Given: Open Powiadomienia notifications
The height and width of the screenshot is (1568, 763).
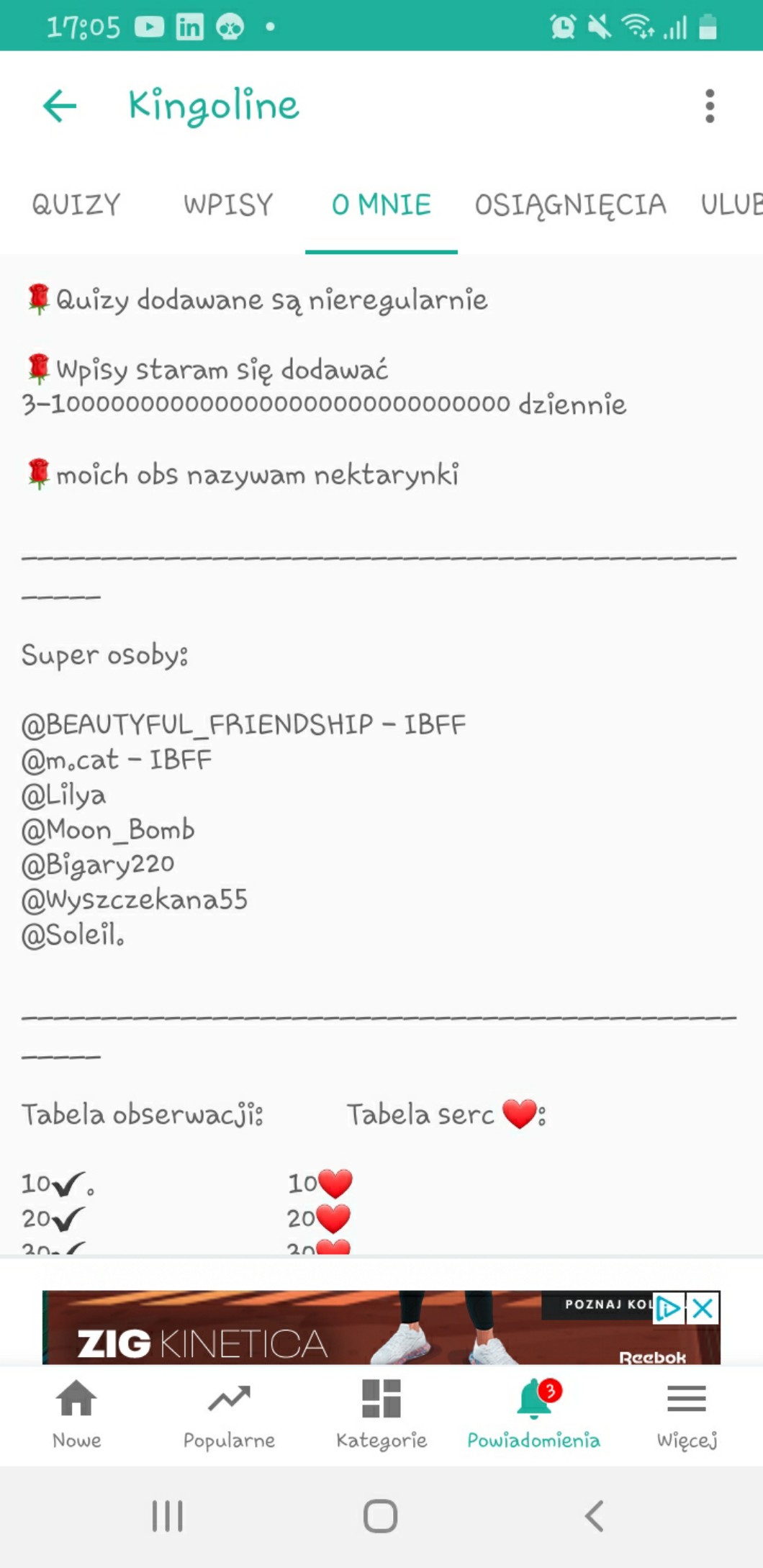Looking at the screenshot, I should click(533, 1414).
